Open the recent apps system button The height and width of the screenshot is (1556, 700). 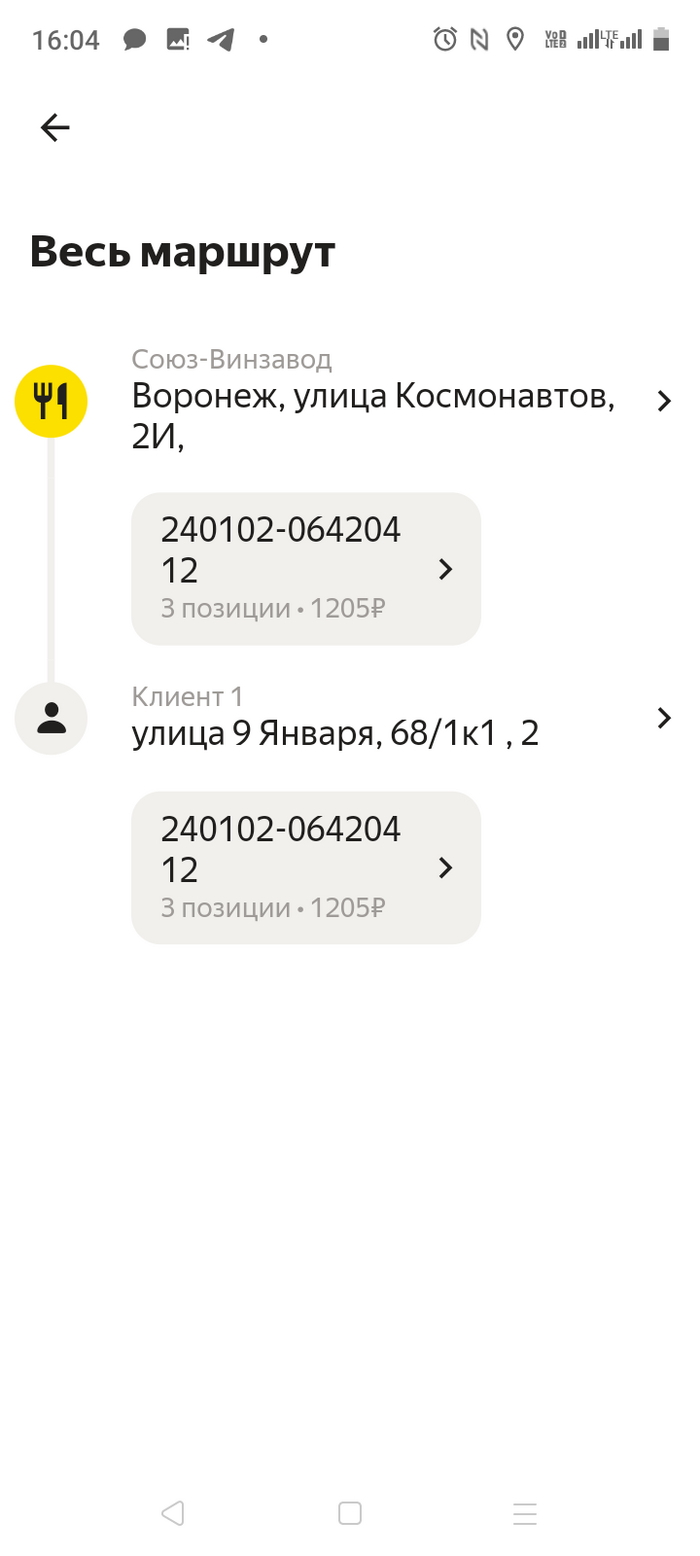click(x=525, y=1513)
